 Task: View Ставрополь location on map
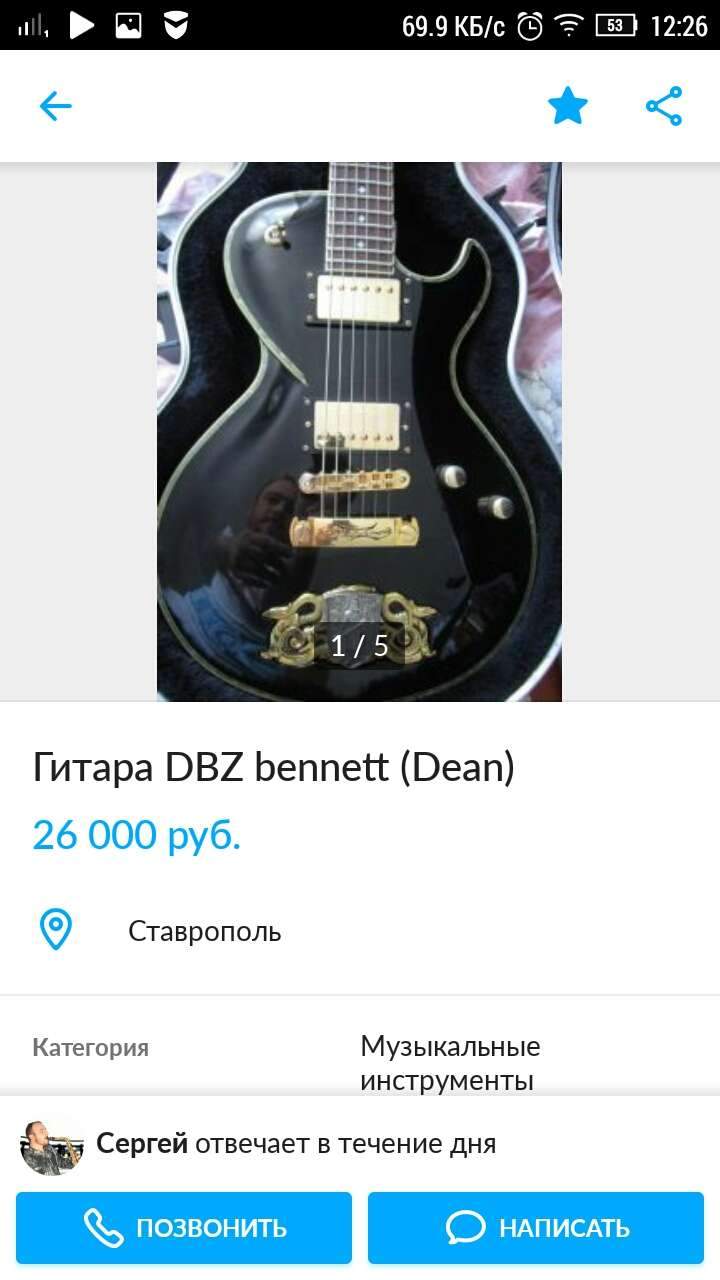click(204, 931)
